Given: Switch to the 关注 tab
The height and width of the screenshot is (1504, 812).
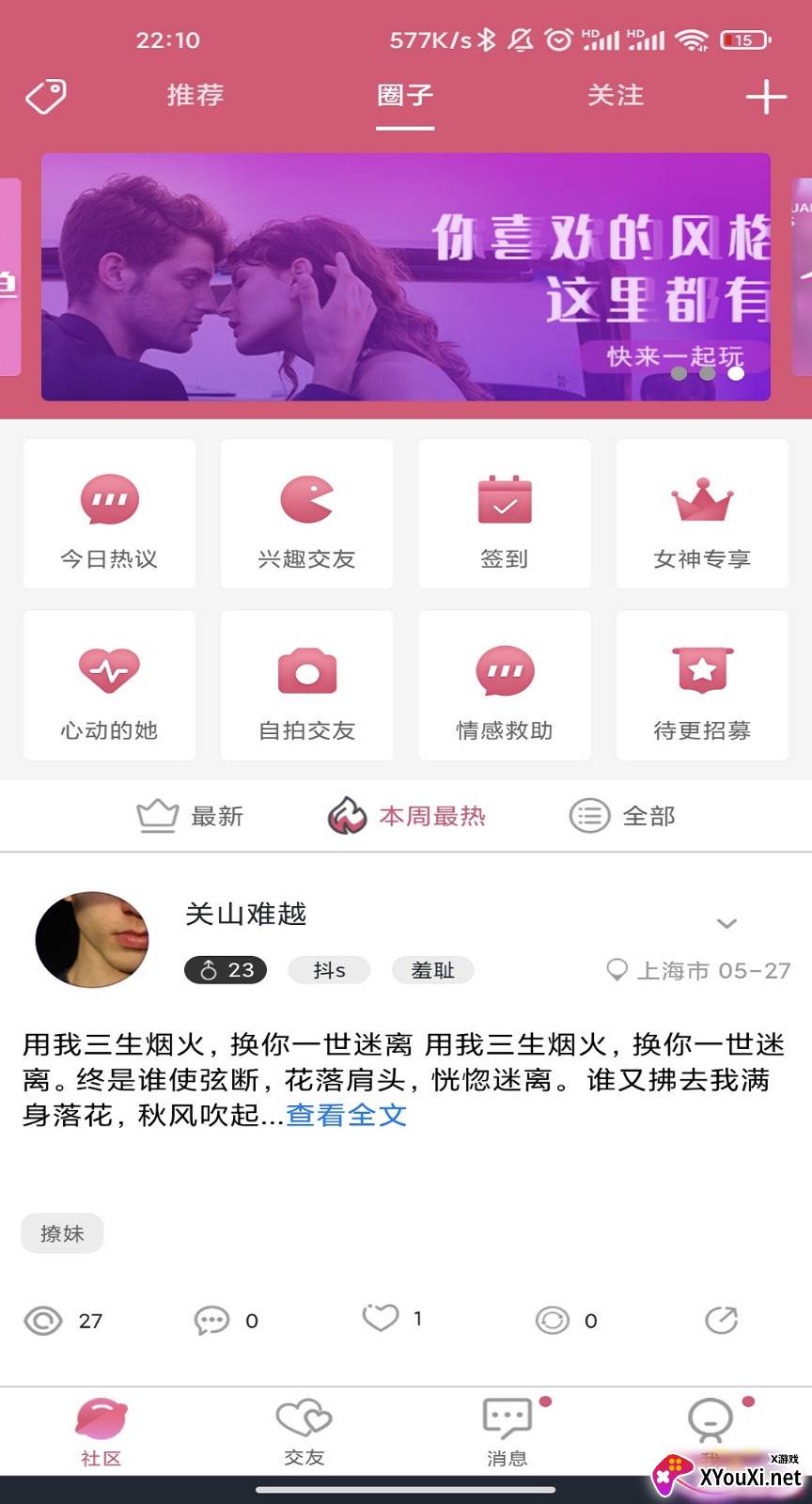Looking at the screenshot, I should (616, 95).
